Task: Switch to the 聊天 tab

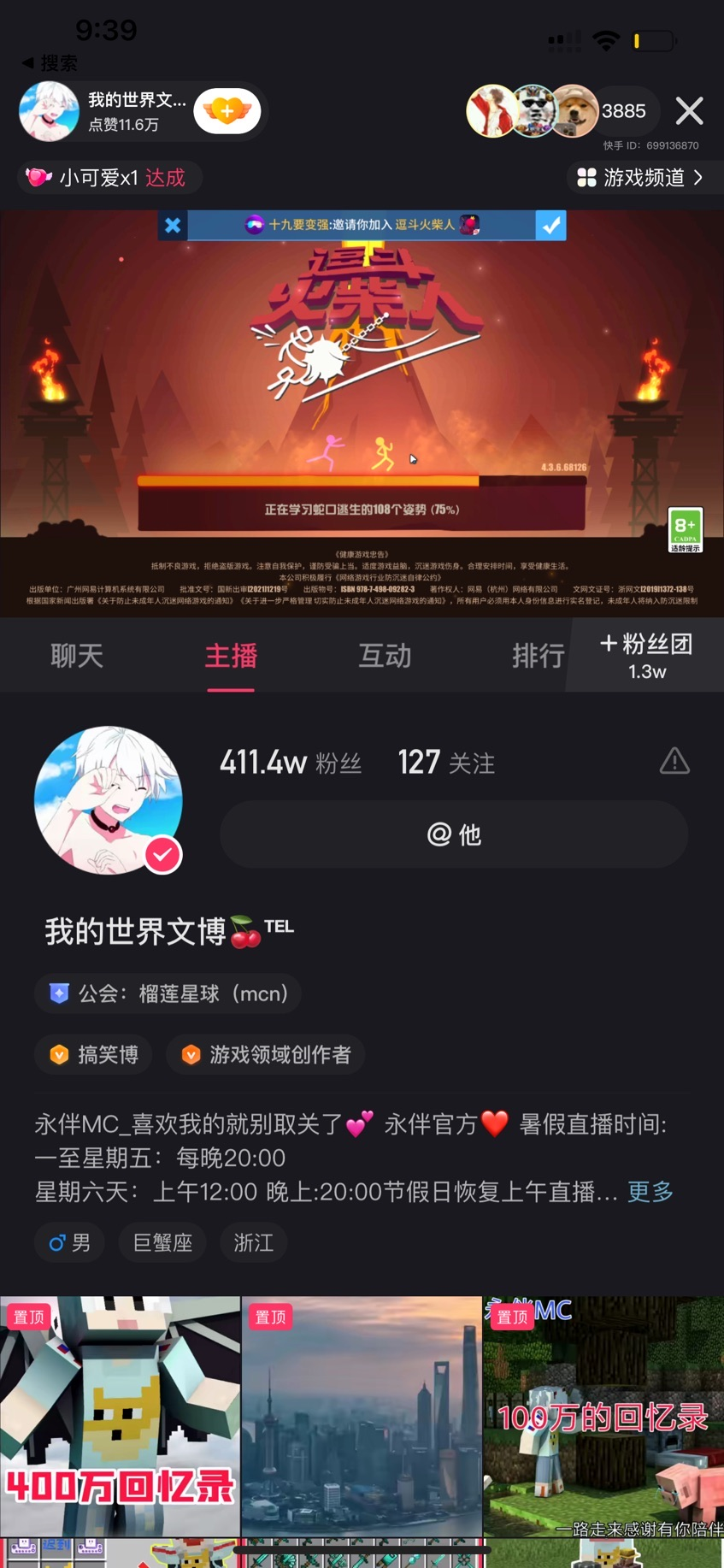Action: tap(77, 656)
